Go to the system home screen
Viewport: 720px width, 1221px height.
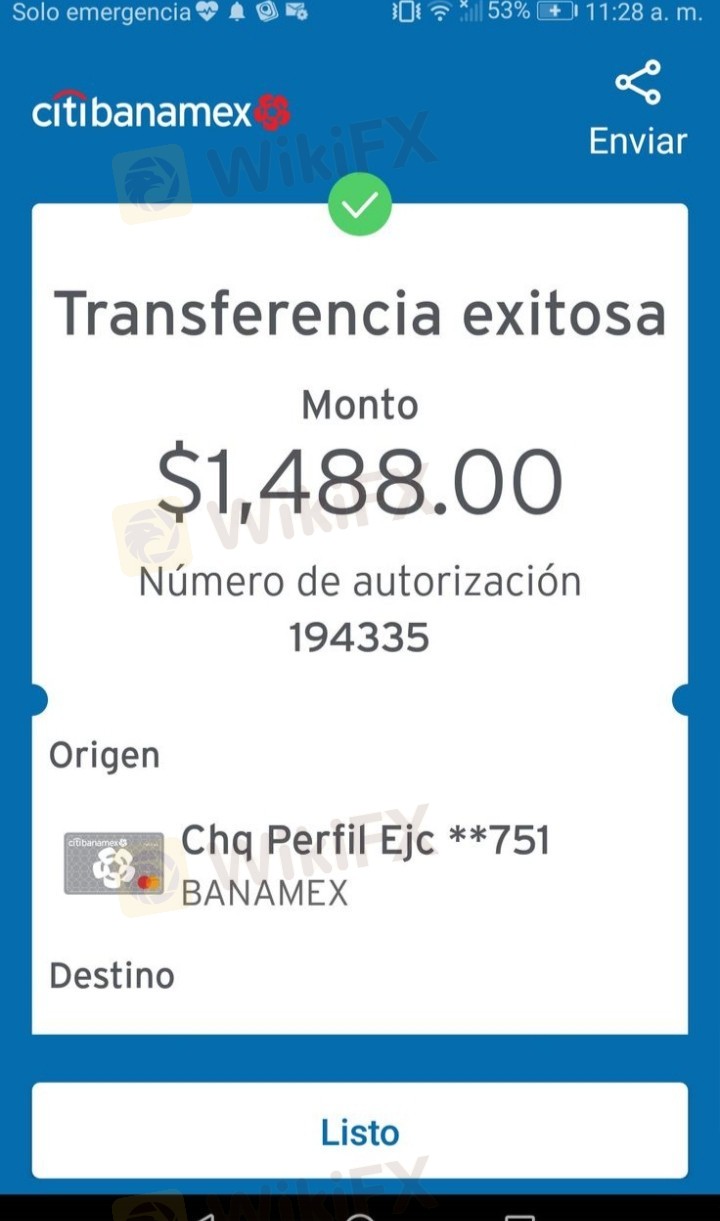click(x=360, y=1212)
